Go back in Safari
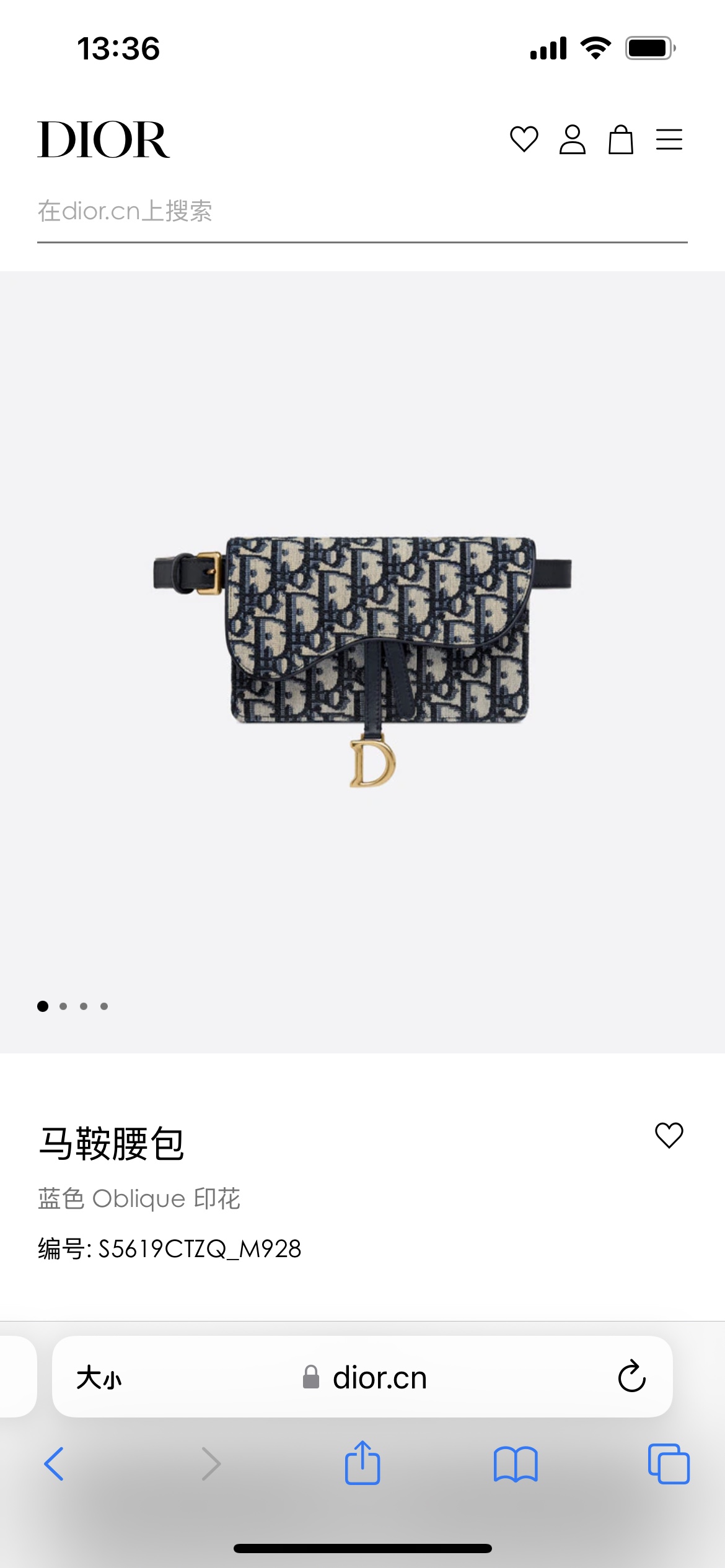This screenshot has height=1568, width=725. tap(55, 1464)
